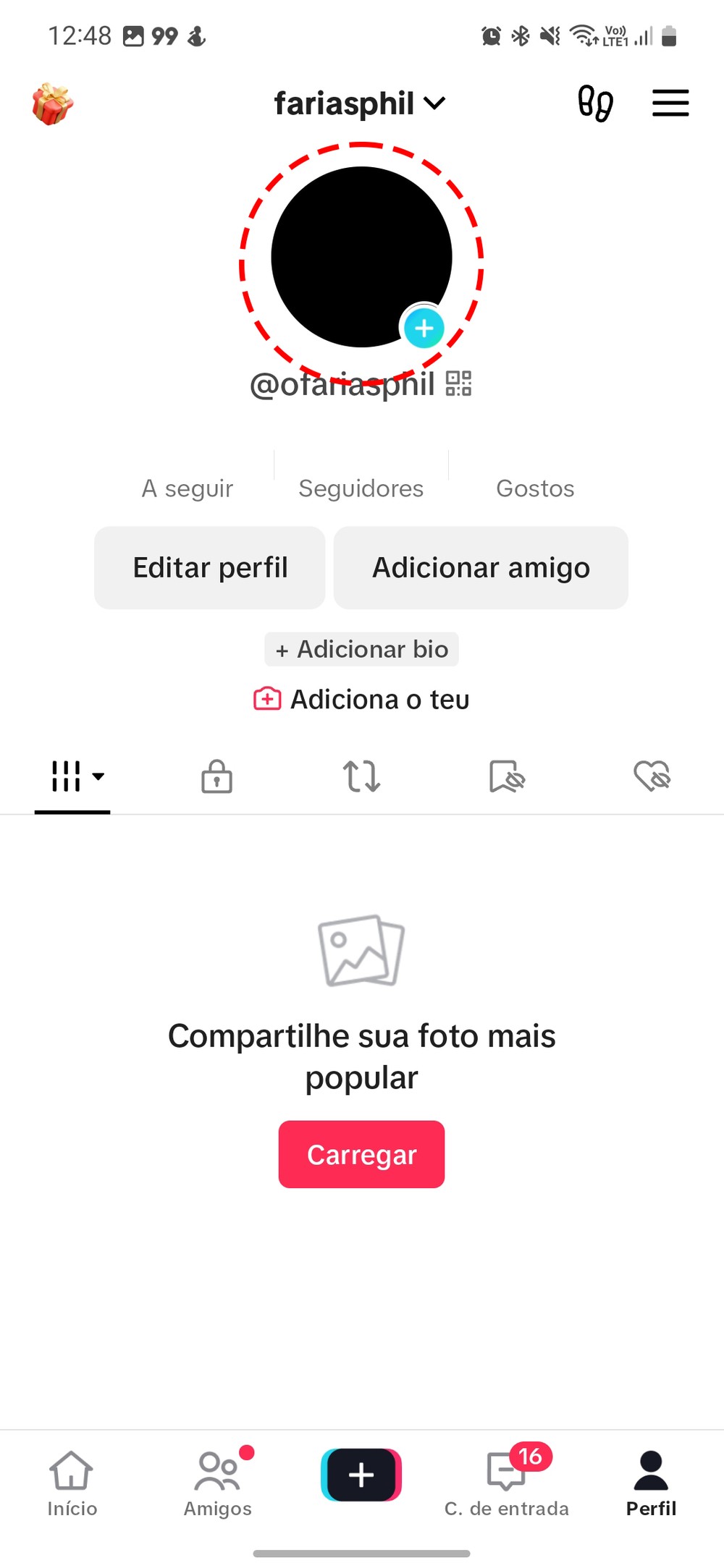Image resolution: width=724 pixels, height=1568 pixels.
Task: Tap Adicionar bio
Action: (x=361, y=649)
